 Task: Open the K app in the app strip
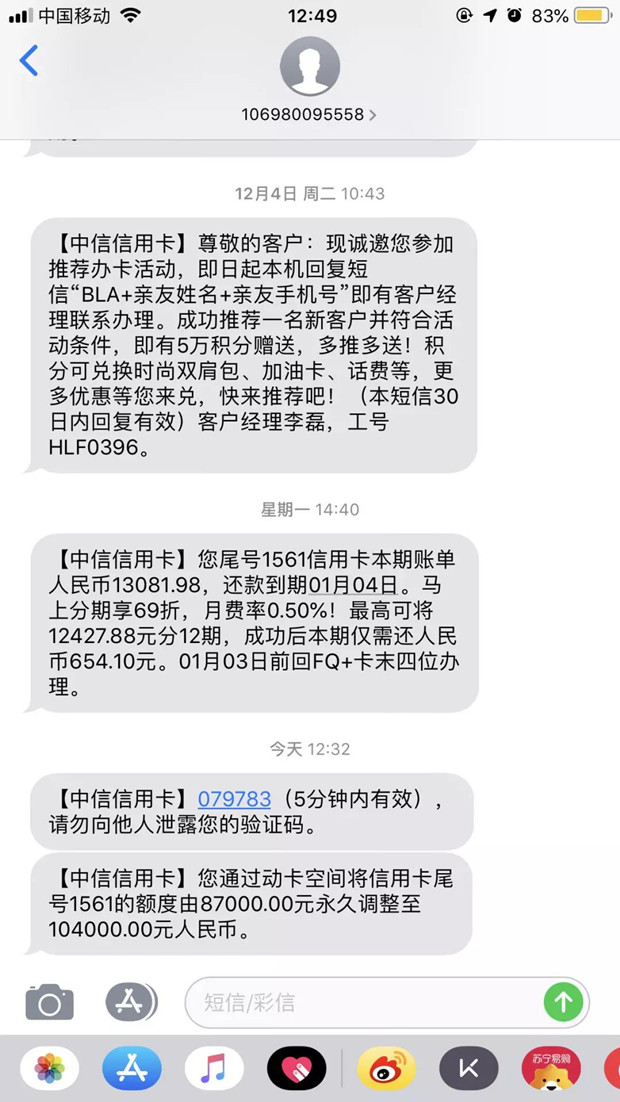[468, 1069]
